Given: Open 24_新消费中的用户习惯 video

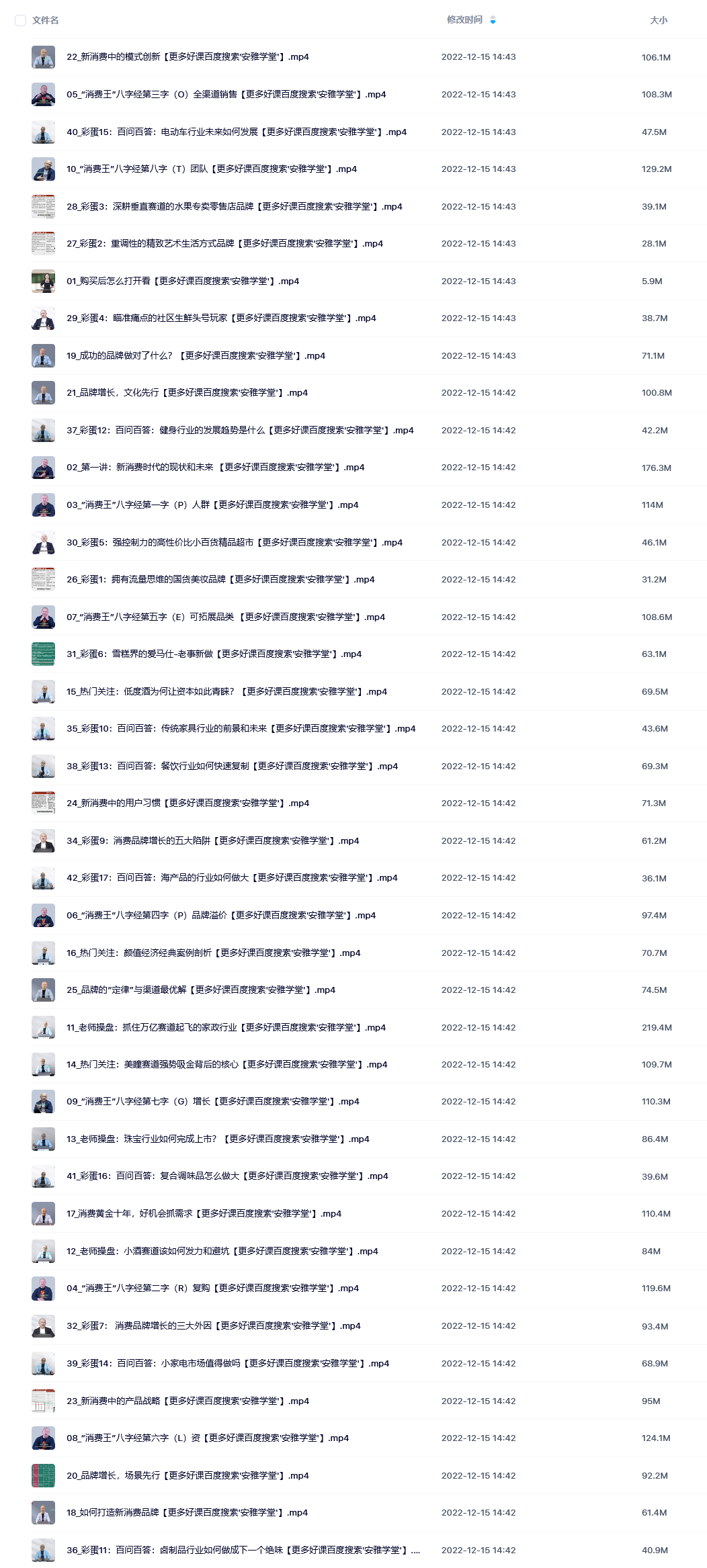Looking at the screenshot, I should click(x=188, y=803).
